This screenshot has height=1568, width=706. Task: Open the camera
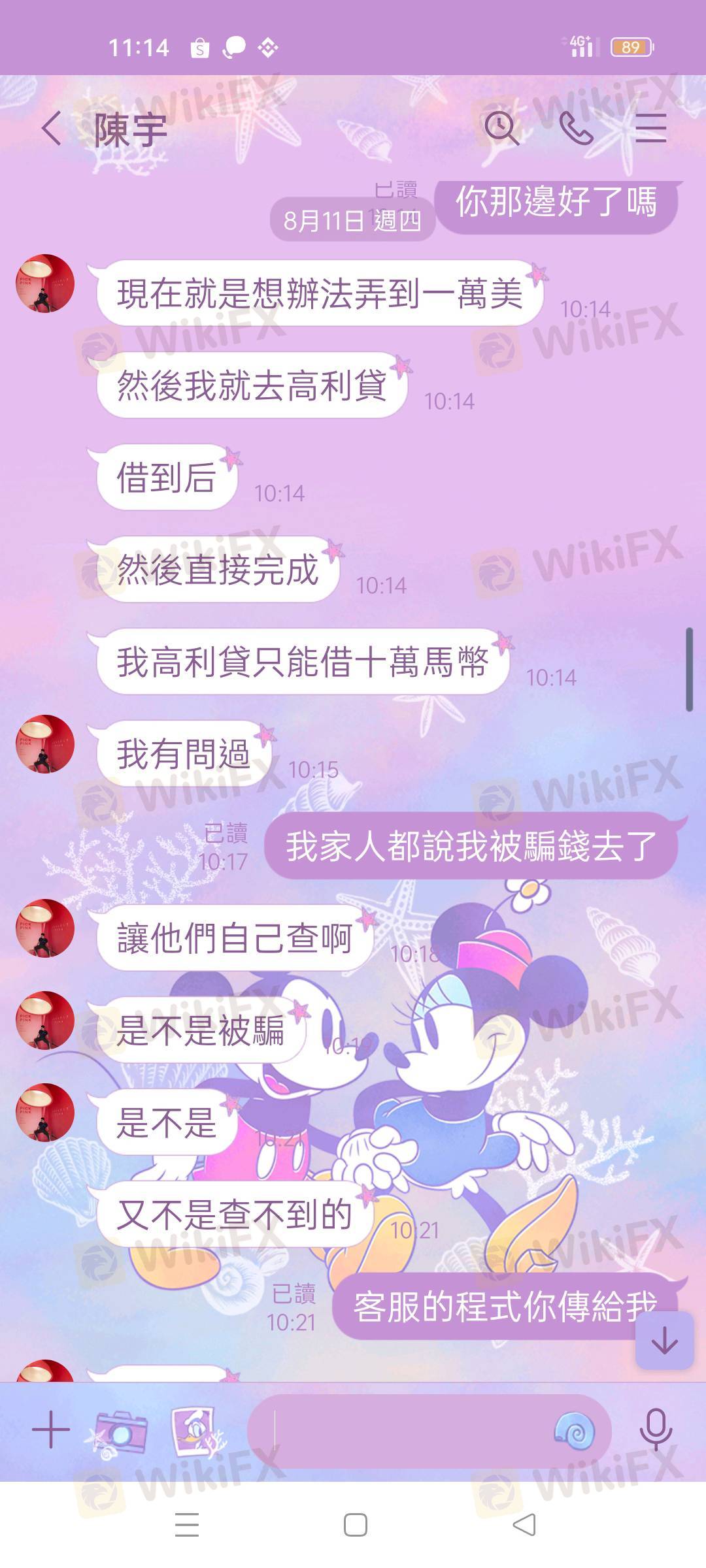(x=120, y=1431)
